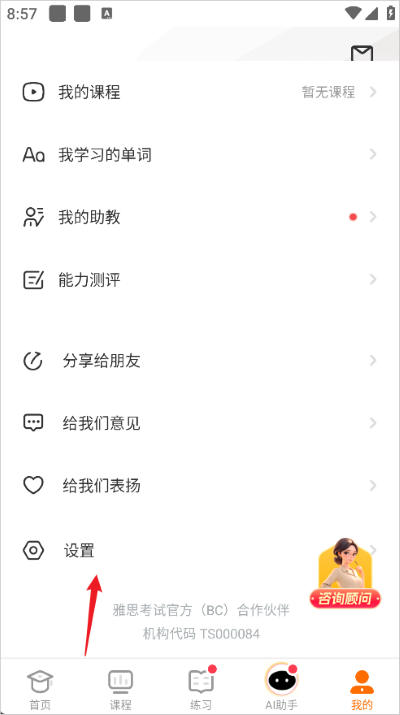The image size is (400, 715).
Task: Open 能力测评 assessment
Action: pos(200,280)
